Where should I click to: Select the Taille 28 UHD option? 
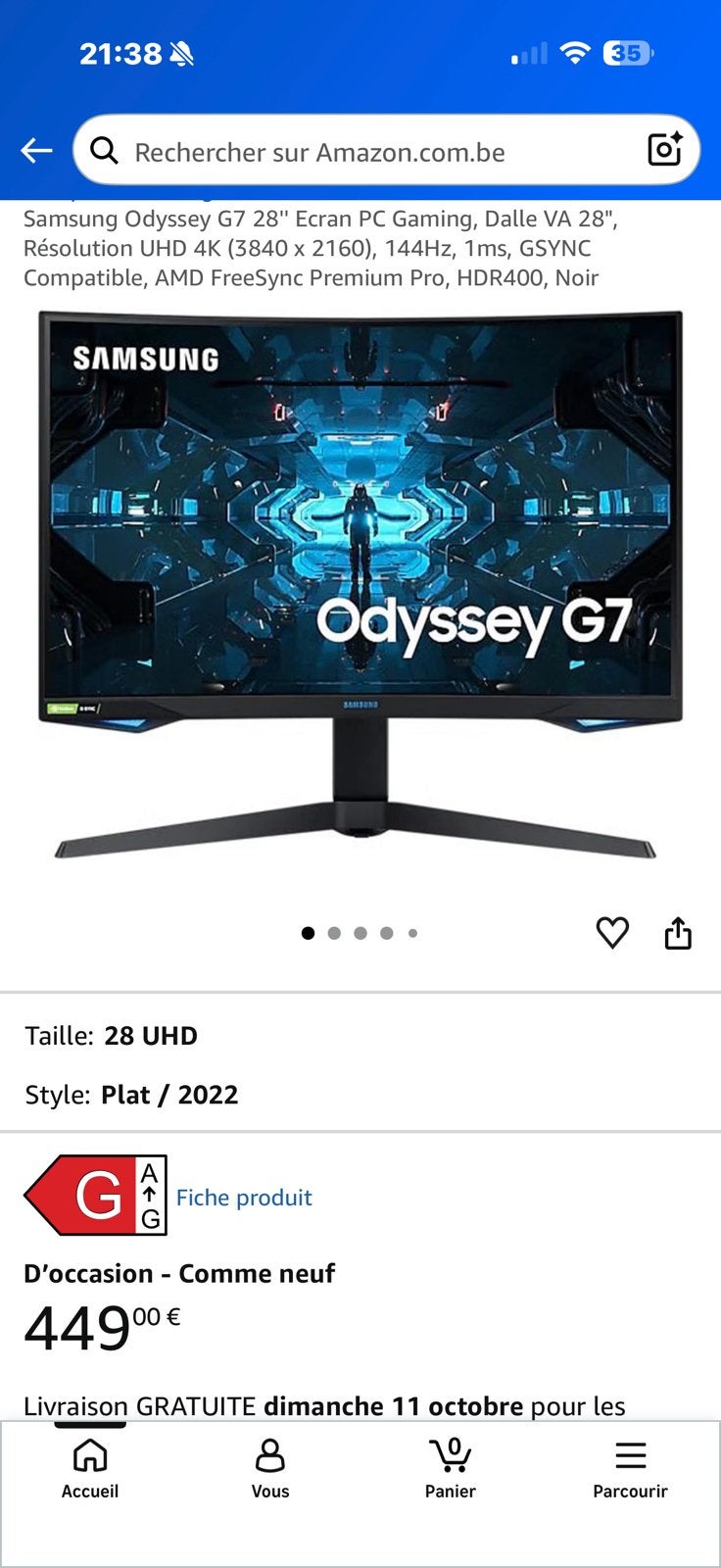click(x=360, y=1036)
